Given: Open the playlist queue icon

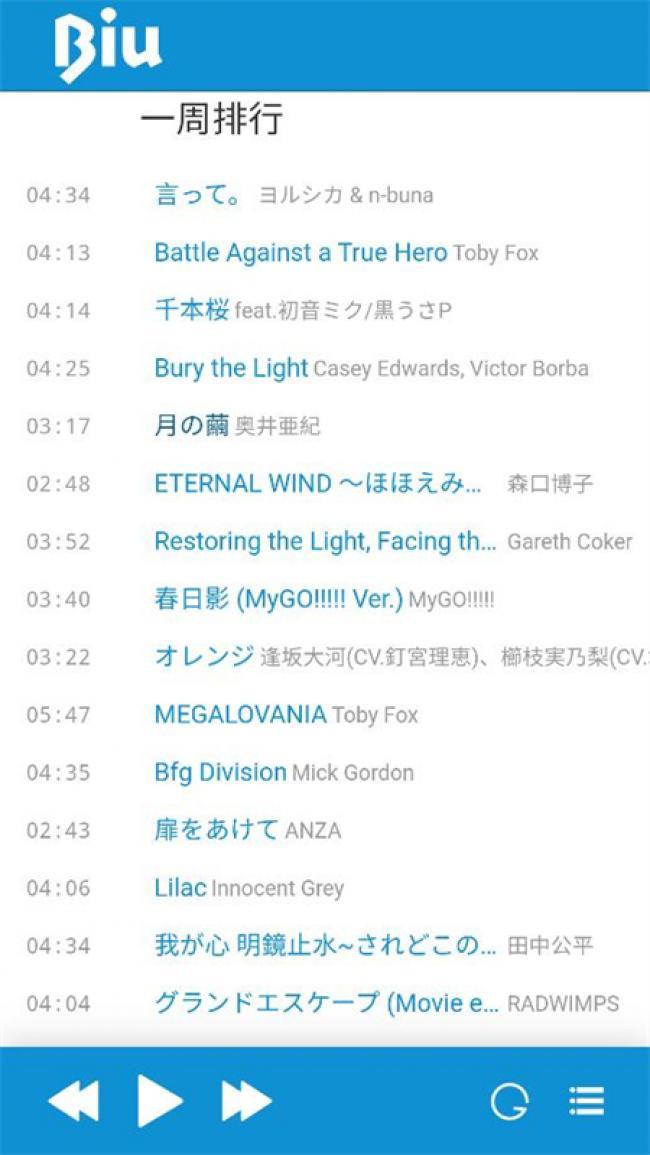Looking at the screenshot, I should pyautogui.click(x=587, y=1101).
